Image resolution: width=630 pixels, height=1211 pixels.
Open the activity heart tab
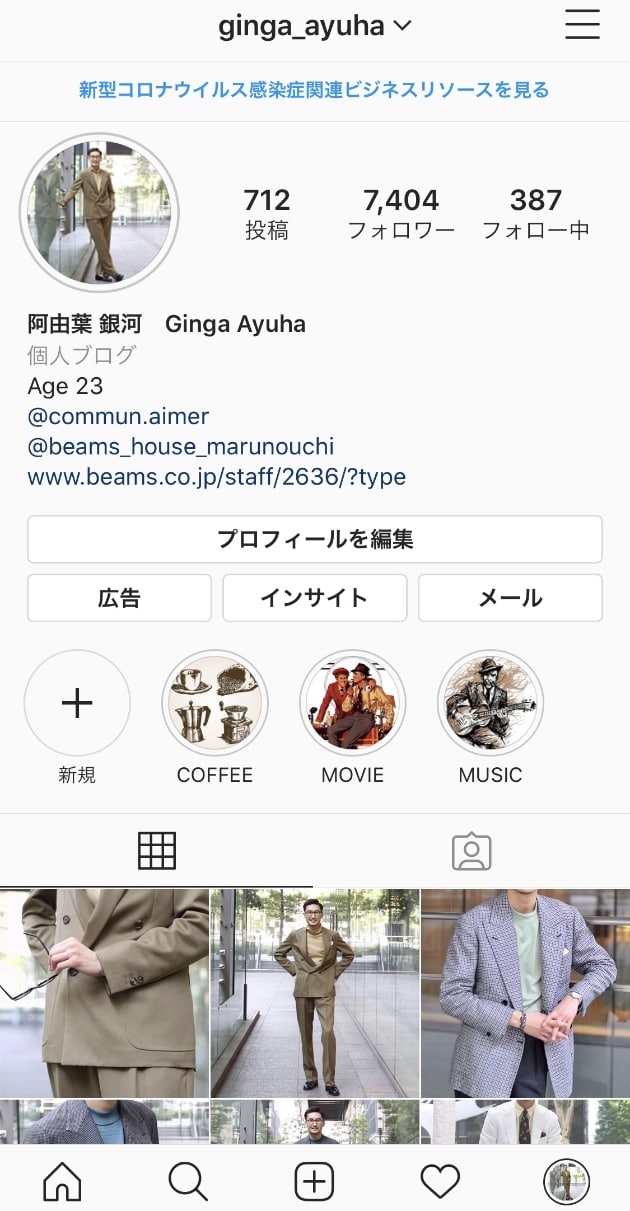click(x=440, y=1182)
